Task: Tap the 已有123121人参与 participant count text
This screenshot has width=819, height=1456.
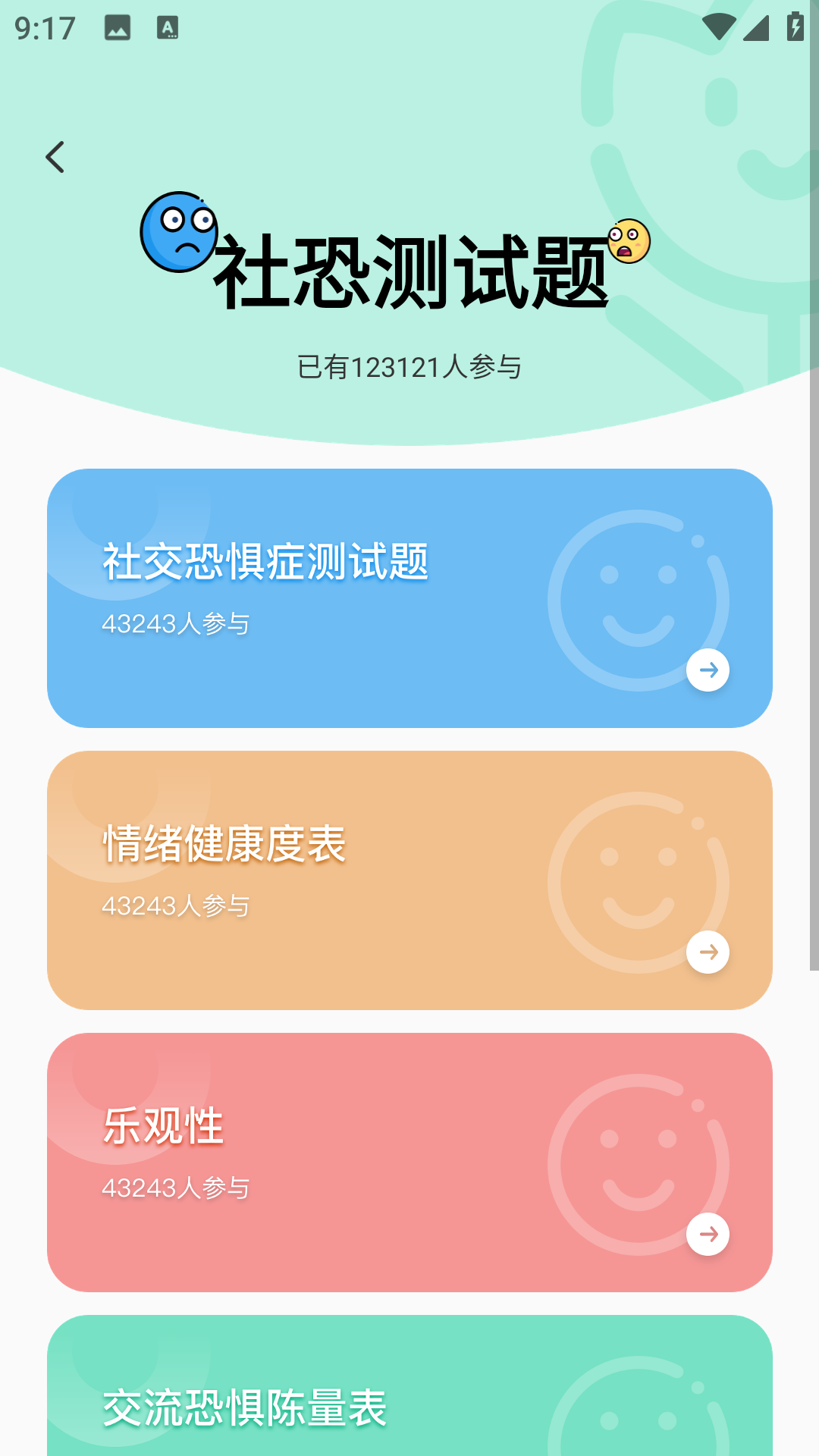Action: pos(409,367)
